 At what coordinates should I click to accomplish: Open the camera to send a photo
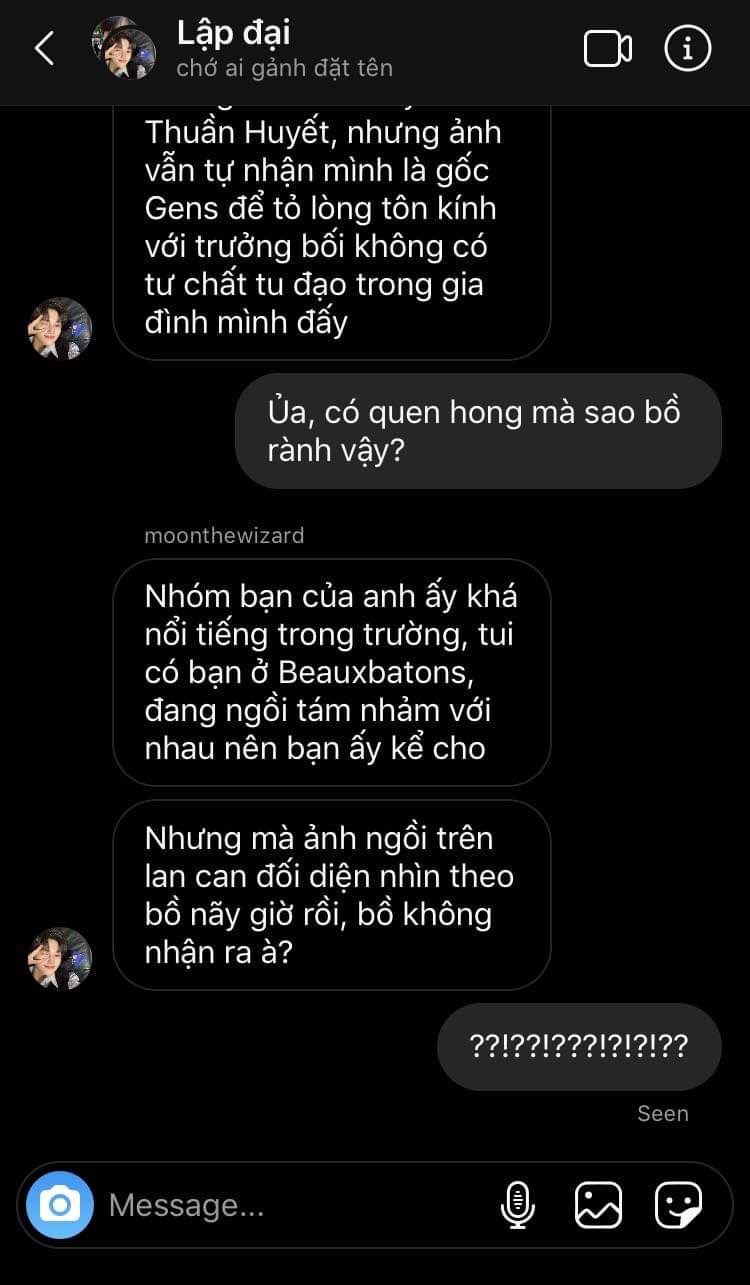60,1205
